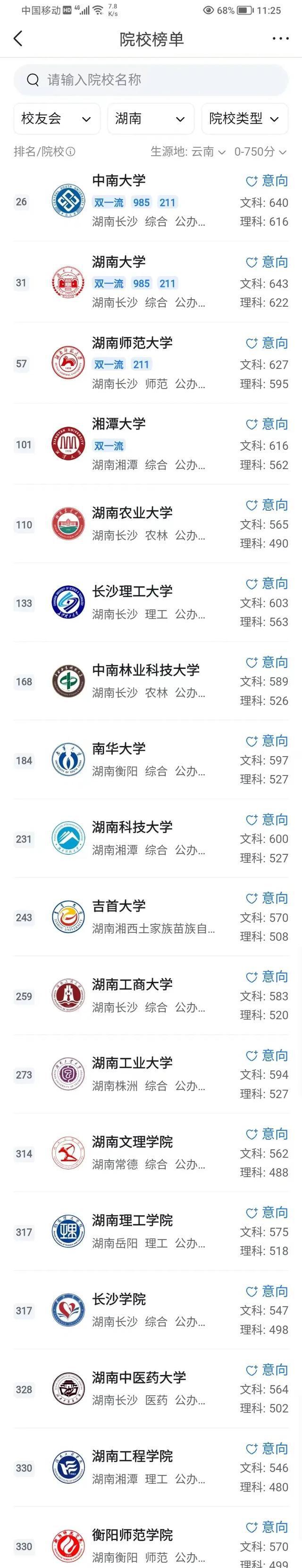Change 生源地 云南 selection

pyautogui.click(x=187, y=152)
